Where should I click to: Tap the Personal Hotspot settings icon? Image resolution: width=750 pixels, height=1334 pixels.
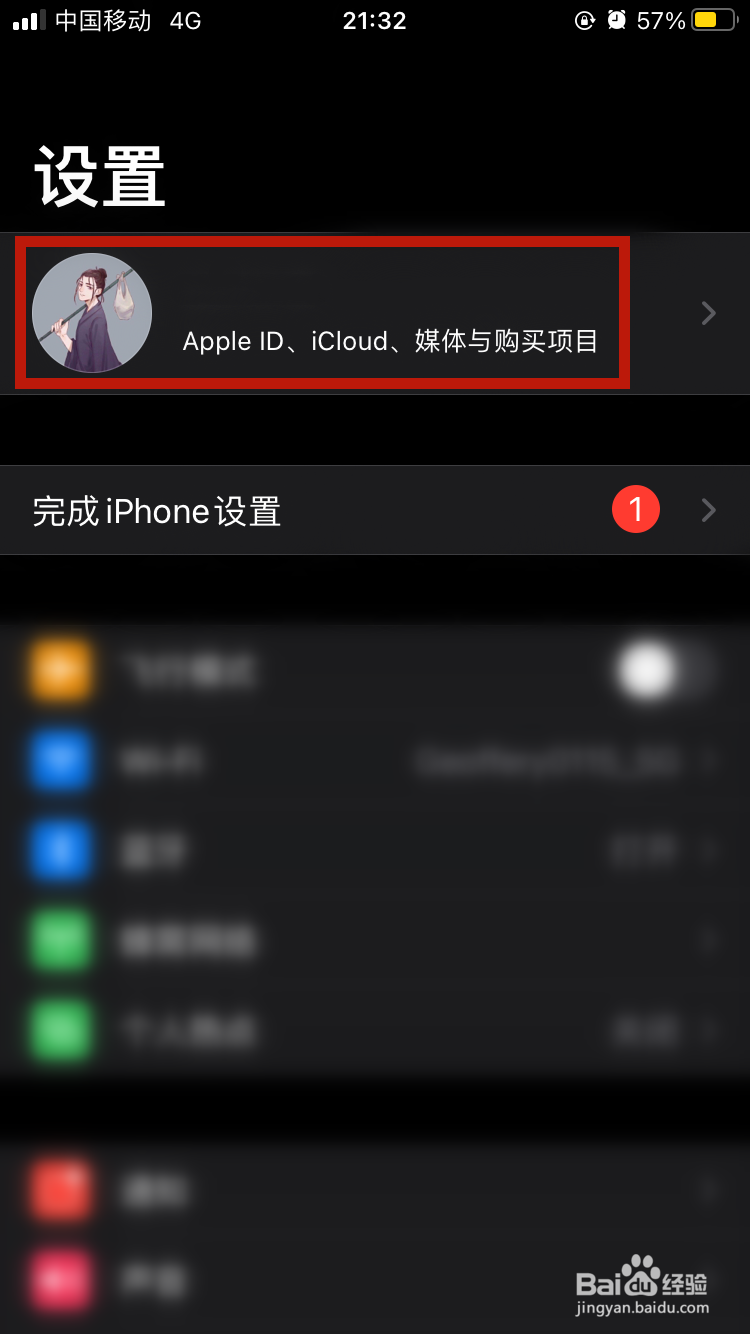coord(61,1031)
